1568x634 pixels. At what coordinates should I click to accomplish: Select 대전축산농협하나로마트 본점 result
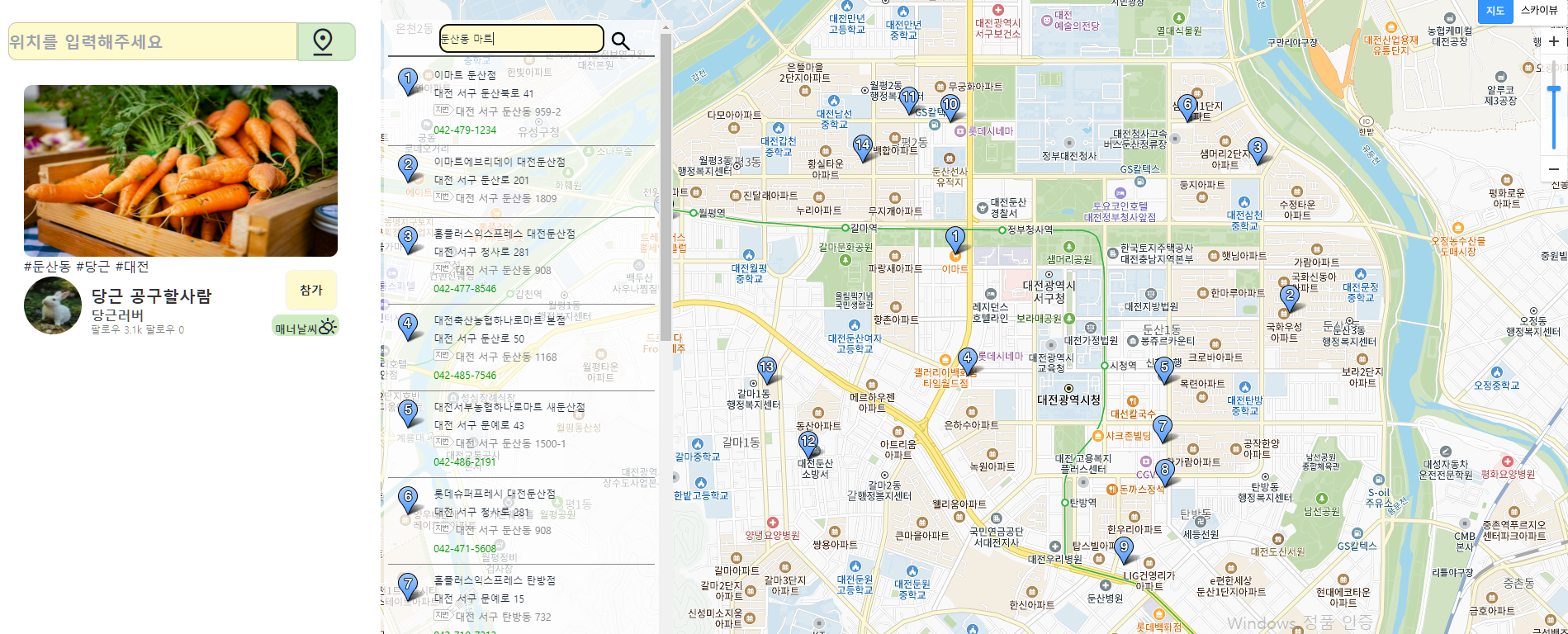[x=499, y=320]
